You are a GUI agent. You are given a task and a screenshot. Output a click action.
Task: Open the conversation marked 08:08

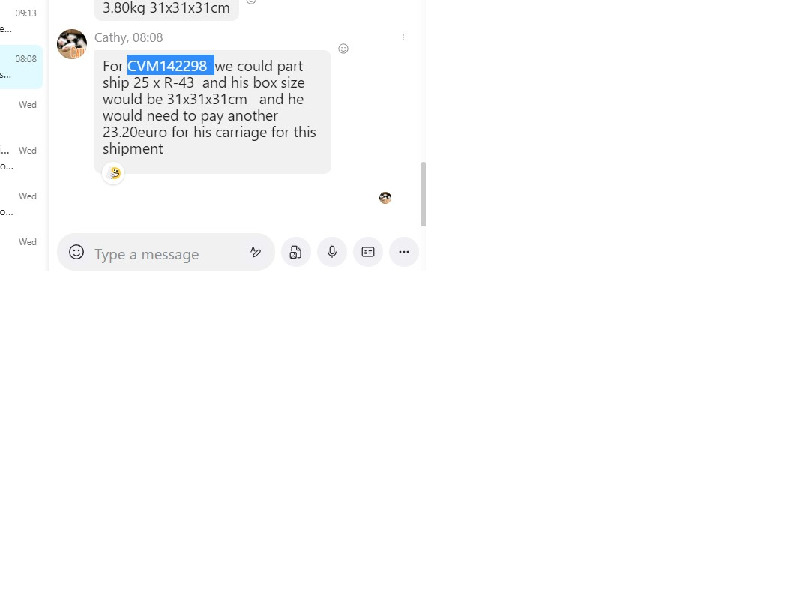pos(22,66)
